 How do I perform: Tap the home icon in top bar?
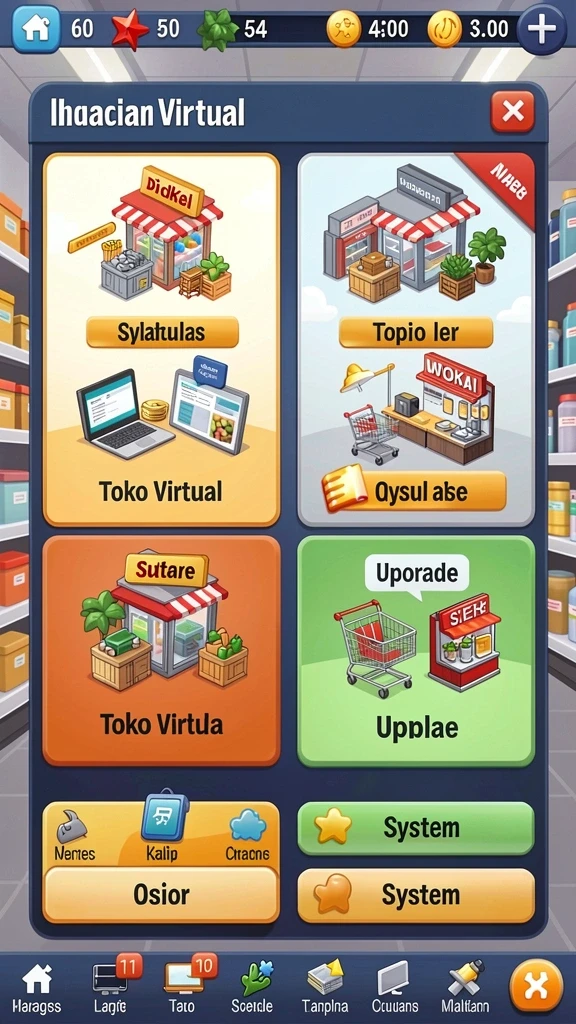coord(36,28)
